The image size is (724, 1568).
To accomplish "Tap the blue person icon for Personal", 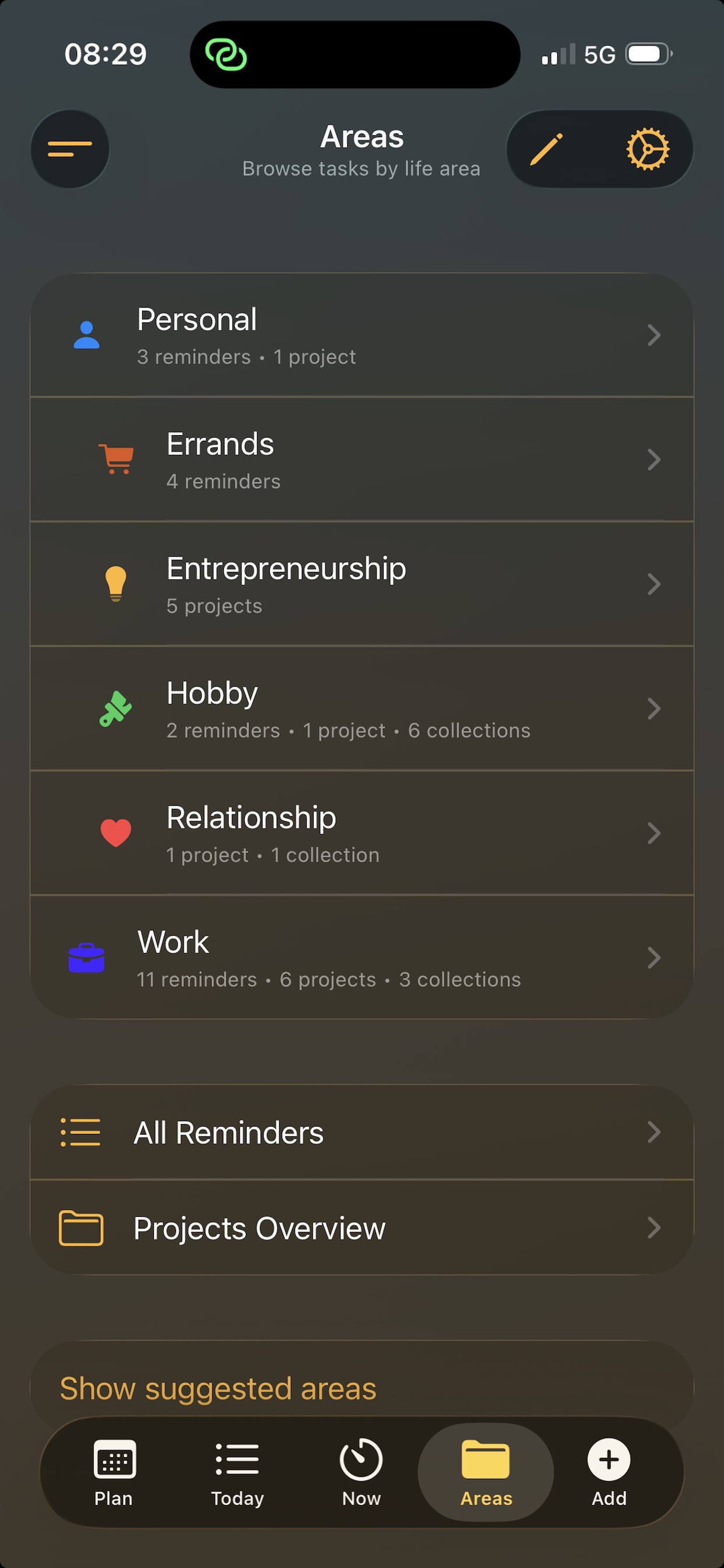I will click(x=87, y=335).
